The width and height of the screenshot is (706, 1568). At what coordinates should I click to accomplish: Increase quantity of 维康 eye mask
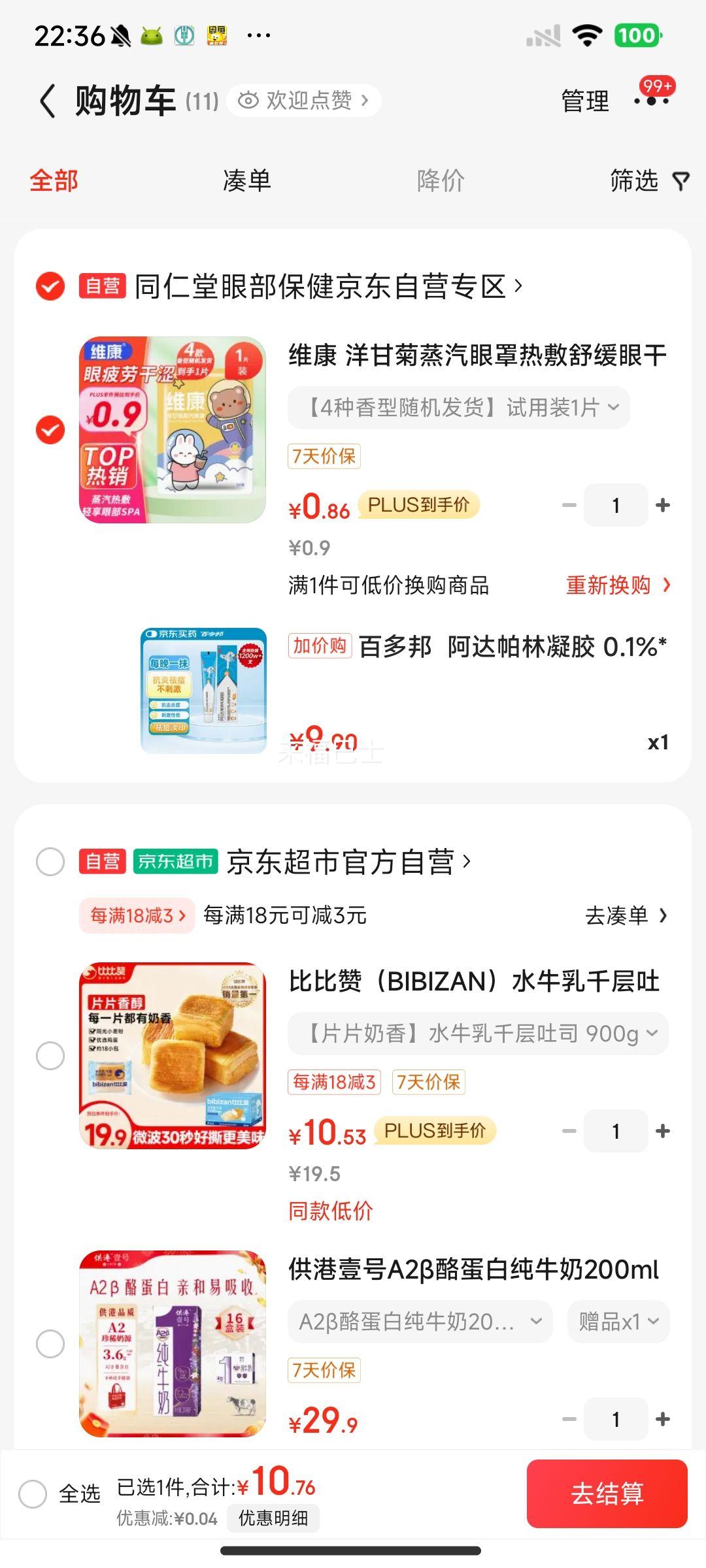click(663, 505)
